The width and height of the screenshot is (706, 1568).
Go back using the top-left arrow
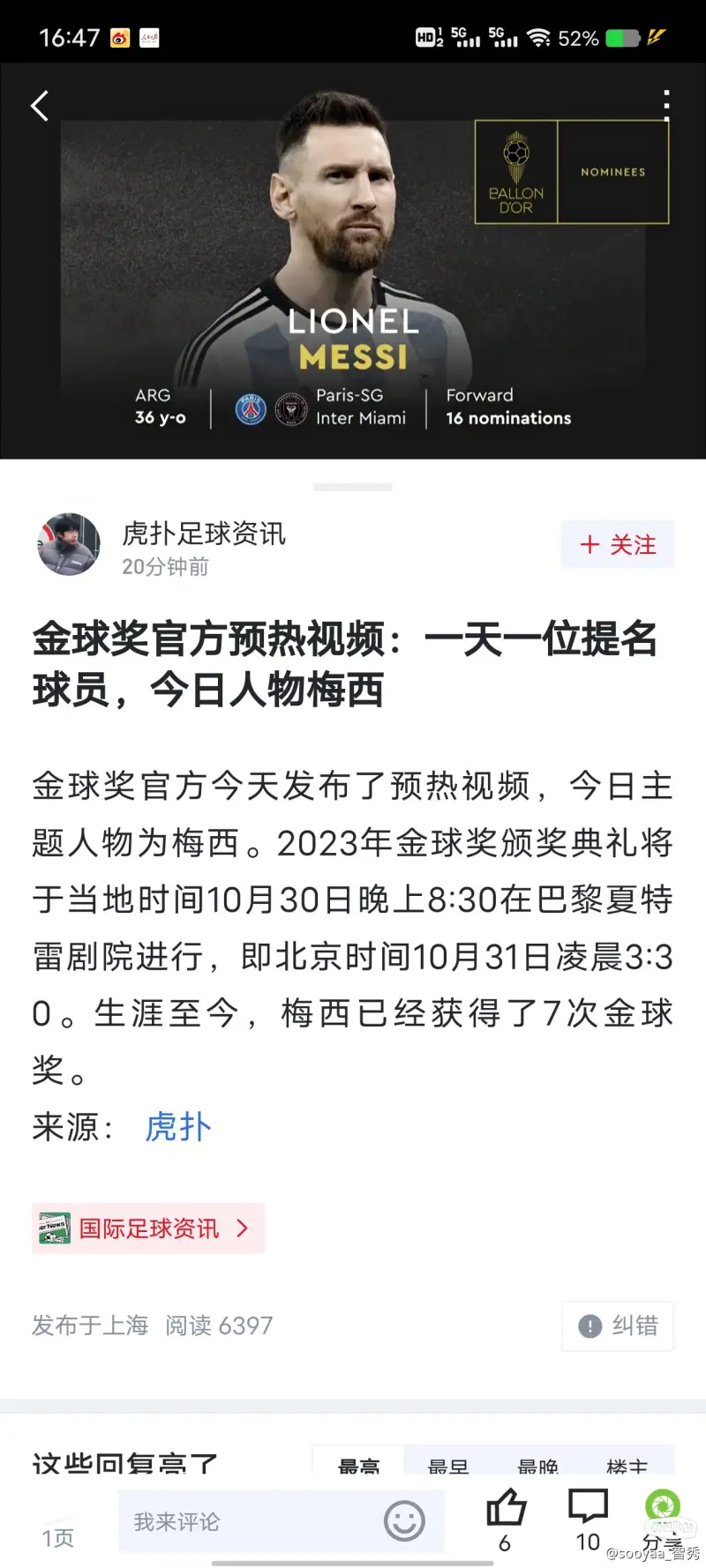(40, 107)
